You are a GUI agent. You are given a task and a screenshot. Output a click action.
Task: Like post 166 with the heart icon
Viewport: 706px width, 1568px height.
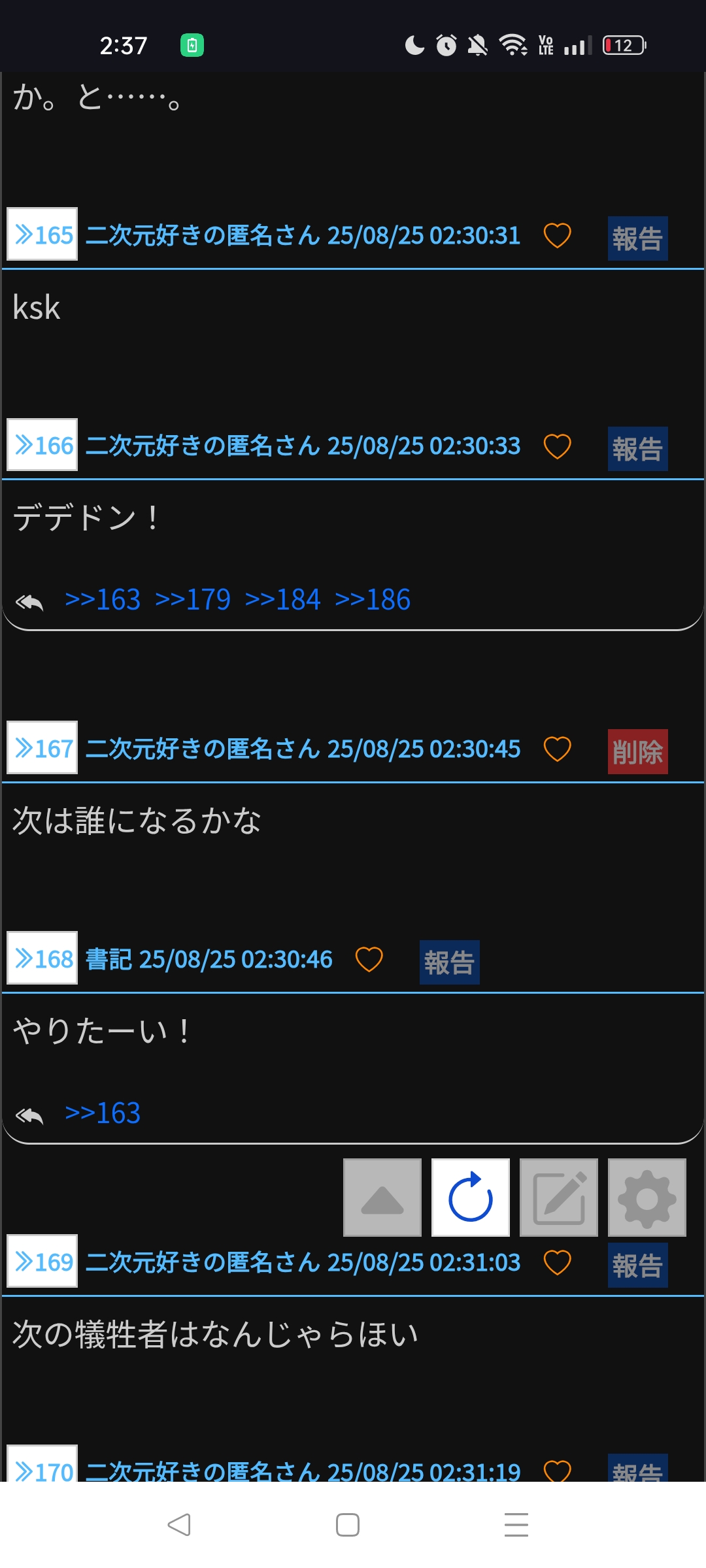click(557, 446)
